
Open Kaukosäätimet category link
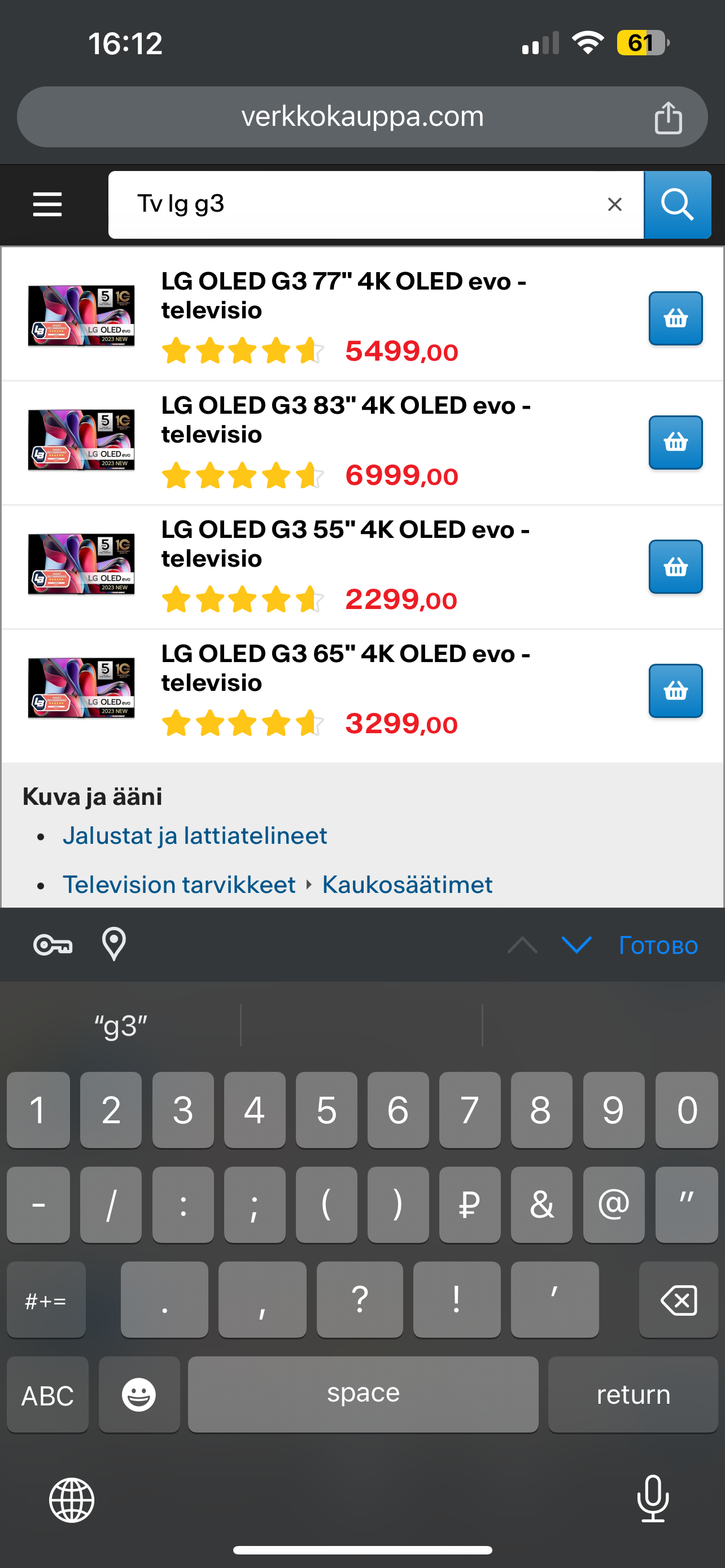pyautogui.click(x=407, y=884)
